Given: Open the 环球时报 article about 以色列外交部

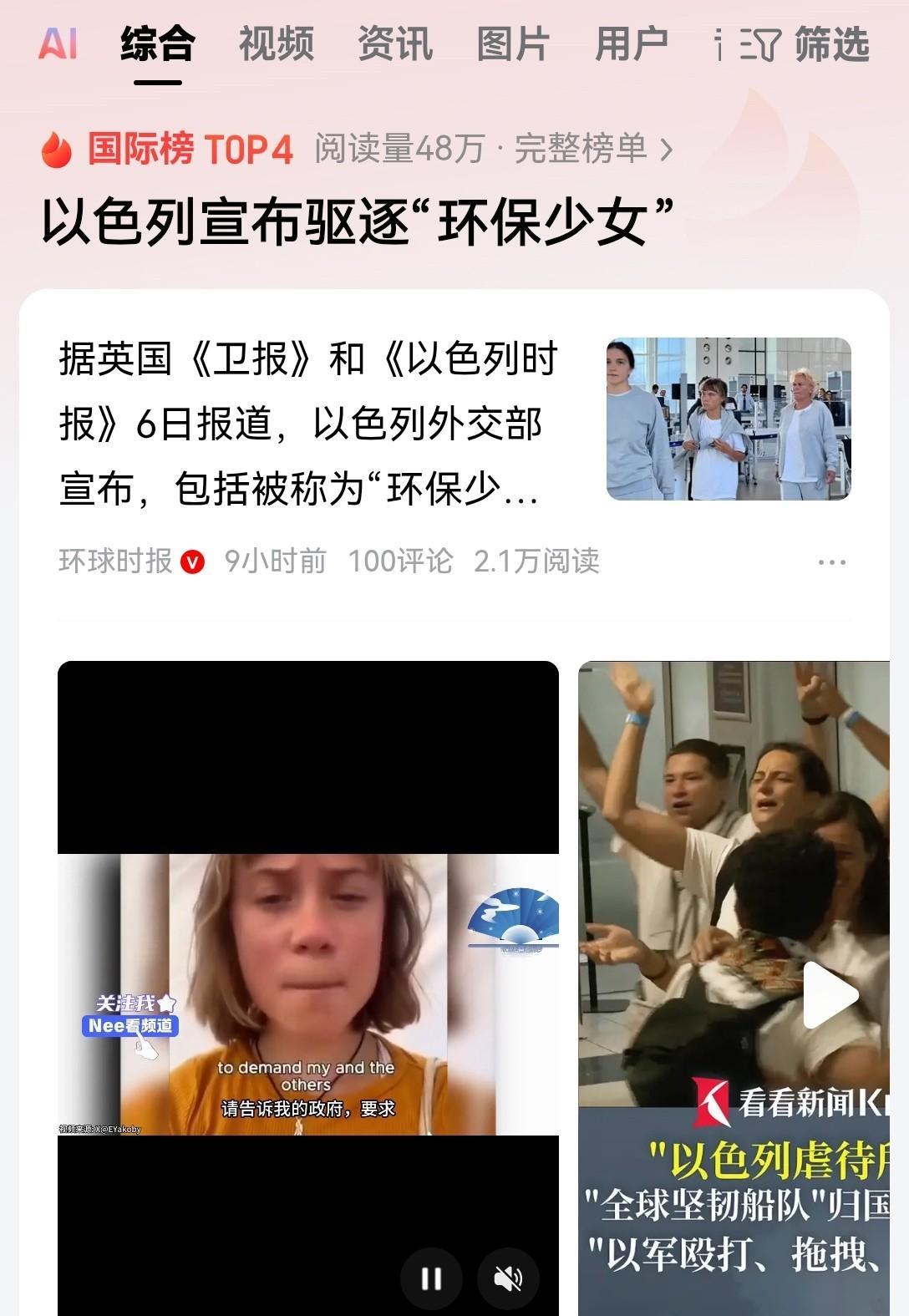Looking at the screenshot, I should tap(309, 423).
